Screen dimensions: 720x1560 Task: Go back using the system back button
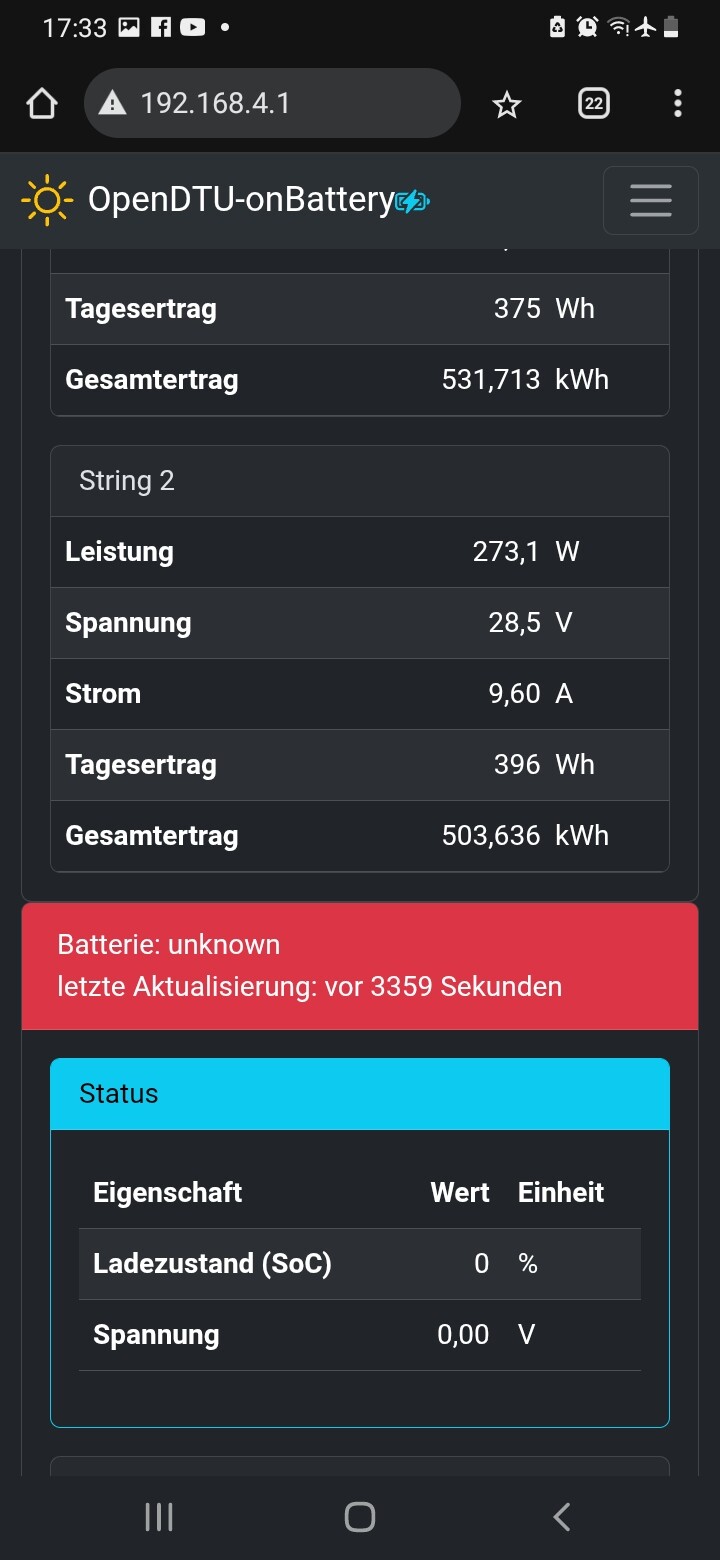click(x=561, y=1517)
